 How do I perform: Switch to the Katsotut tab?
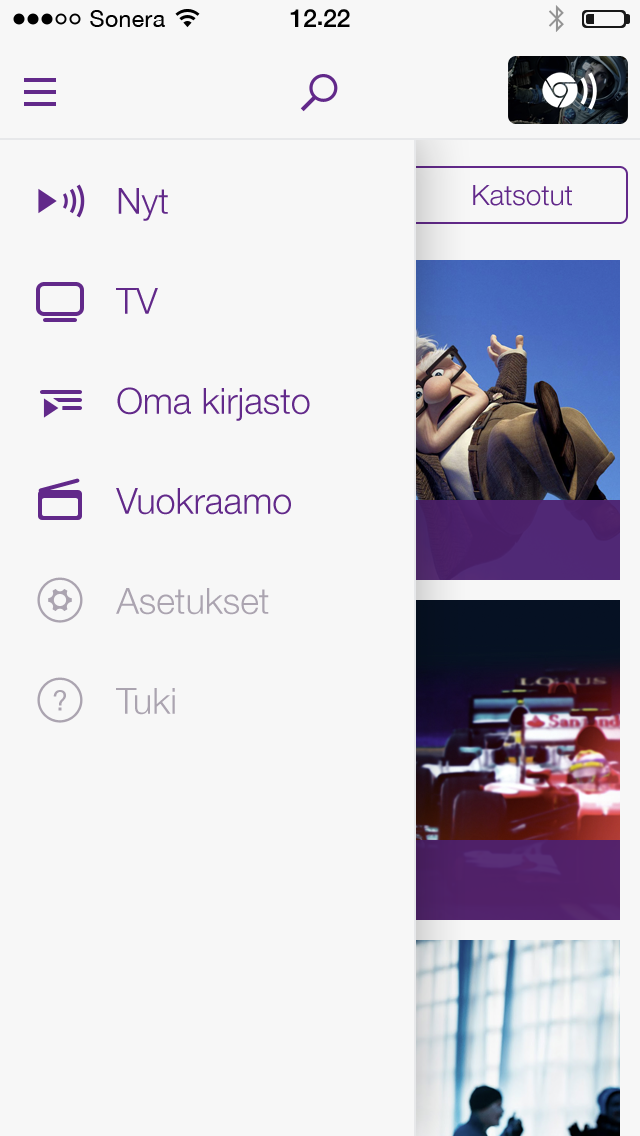521,195
